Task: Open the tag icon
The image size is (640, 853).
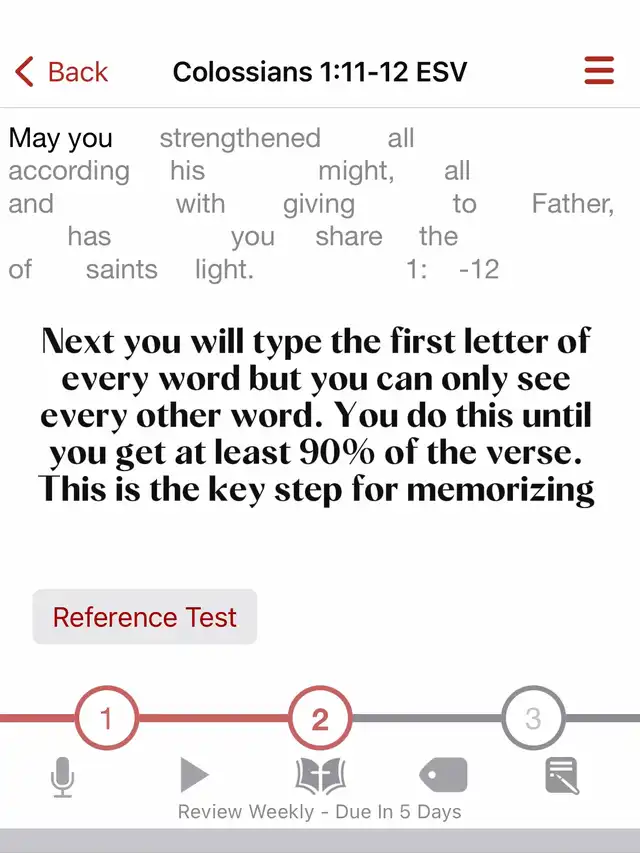Action: click(x=443, y=775)
